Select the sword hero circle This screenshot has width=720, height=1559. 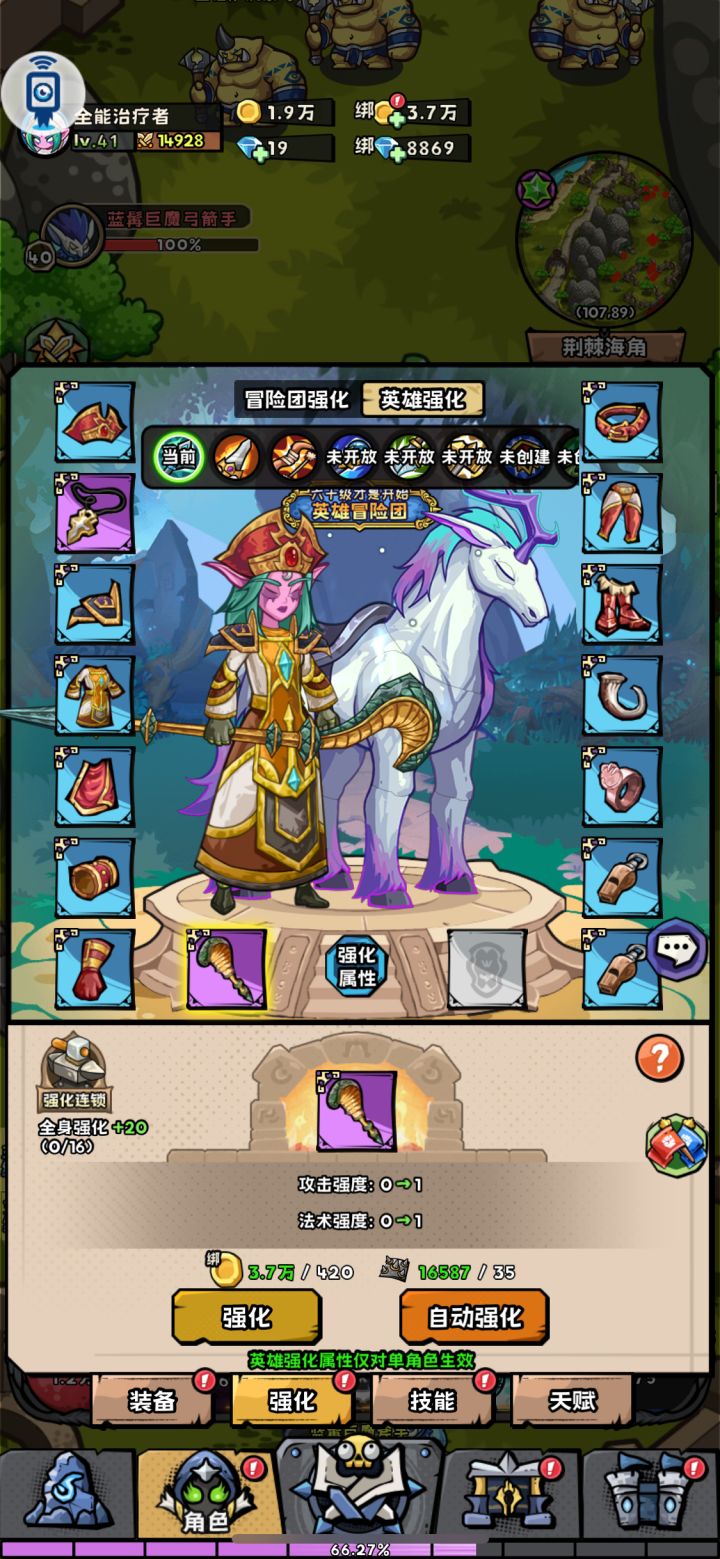point(239,455)
